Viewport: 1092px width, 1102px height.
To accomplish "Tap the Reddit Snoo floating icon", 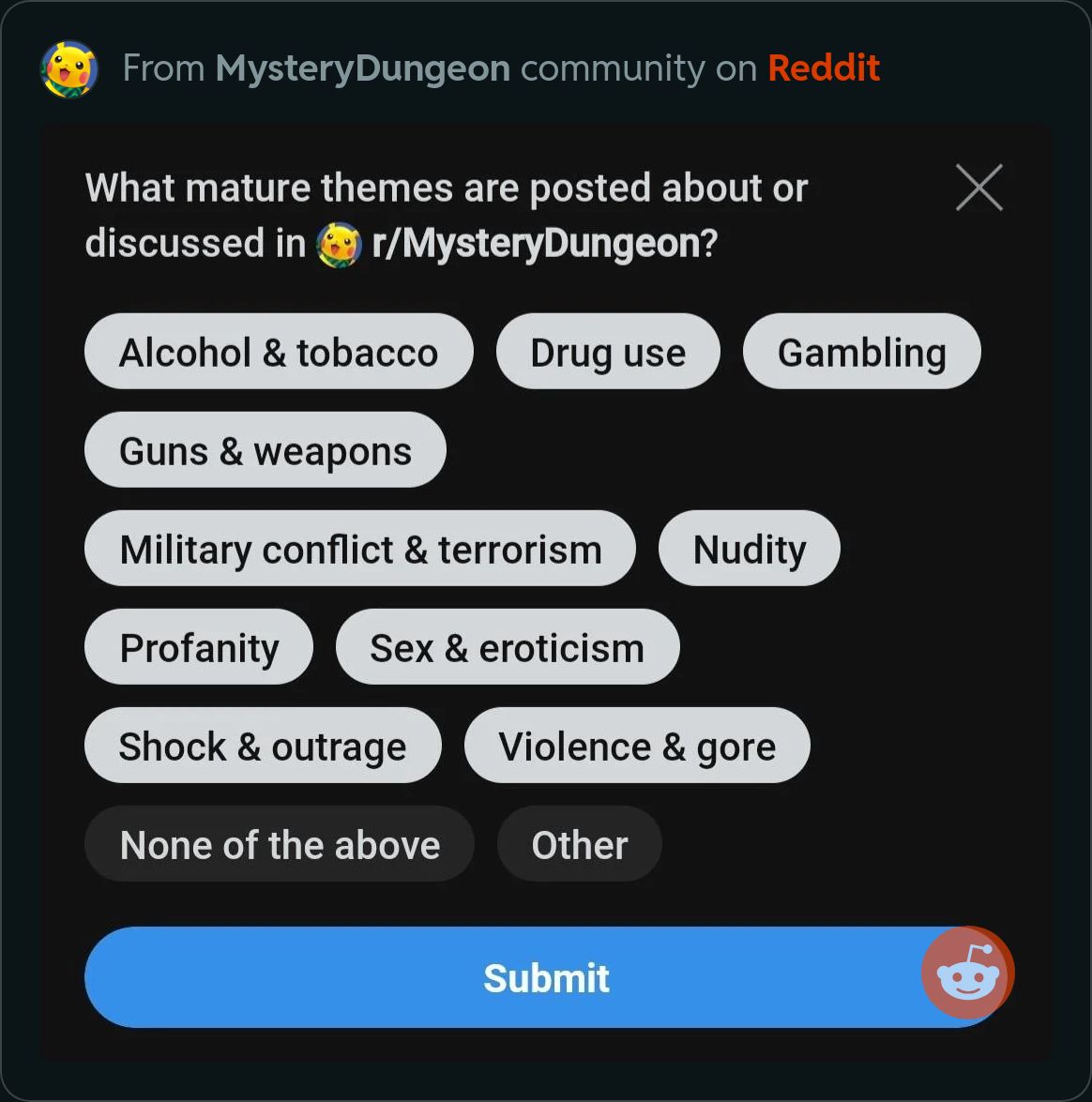I will (x=968, y=974).
